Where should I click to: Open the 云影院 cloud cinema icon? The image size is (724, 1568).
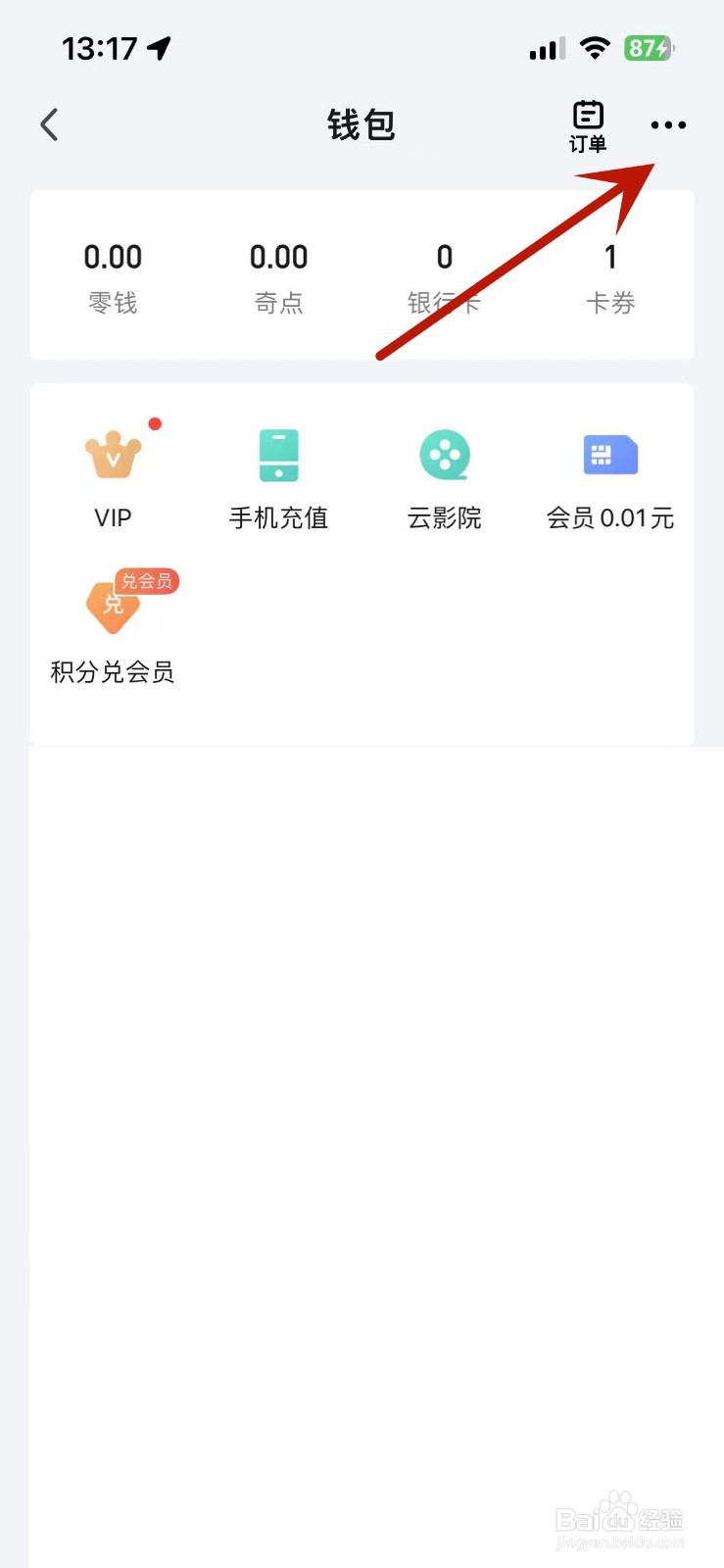click(x=444, y=455)
